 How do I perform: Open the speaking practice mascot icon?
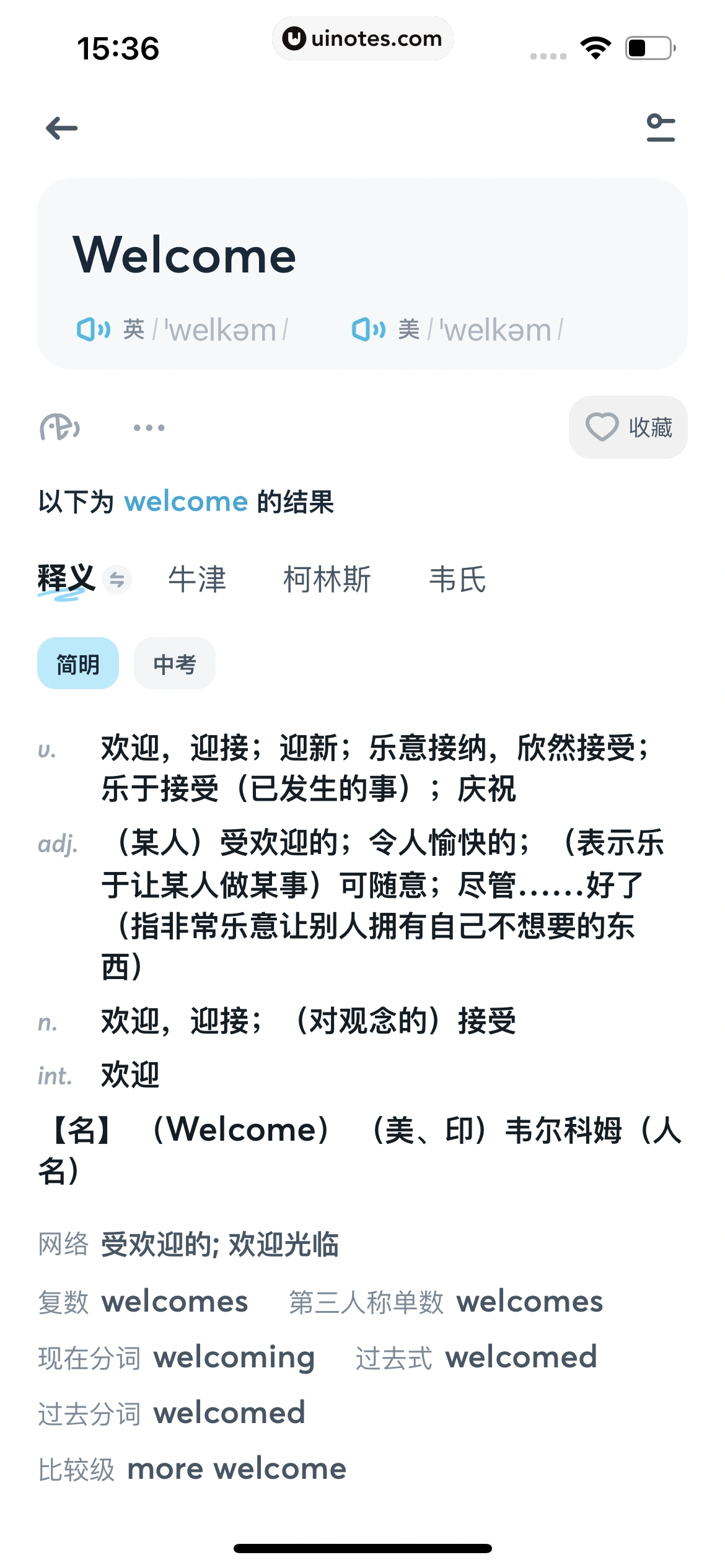61,427
